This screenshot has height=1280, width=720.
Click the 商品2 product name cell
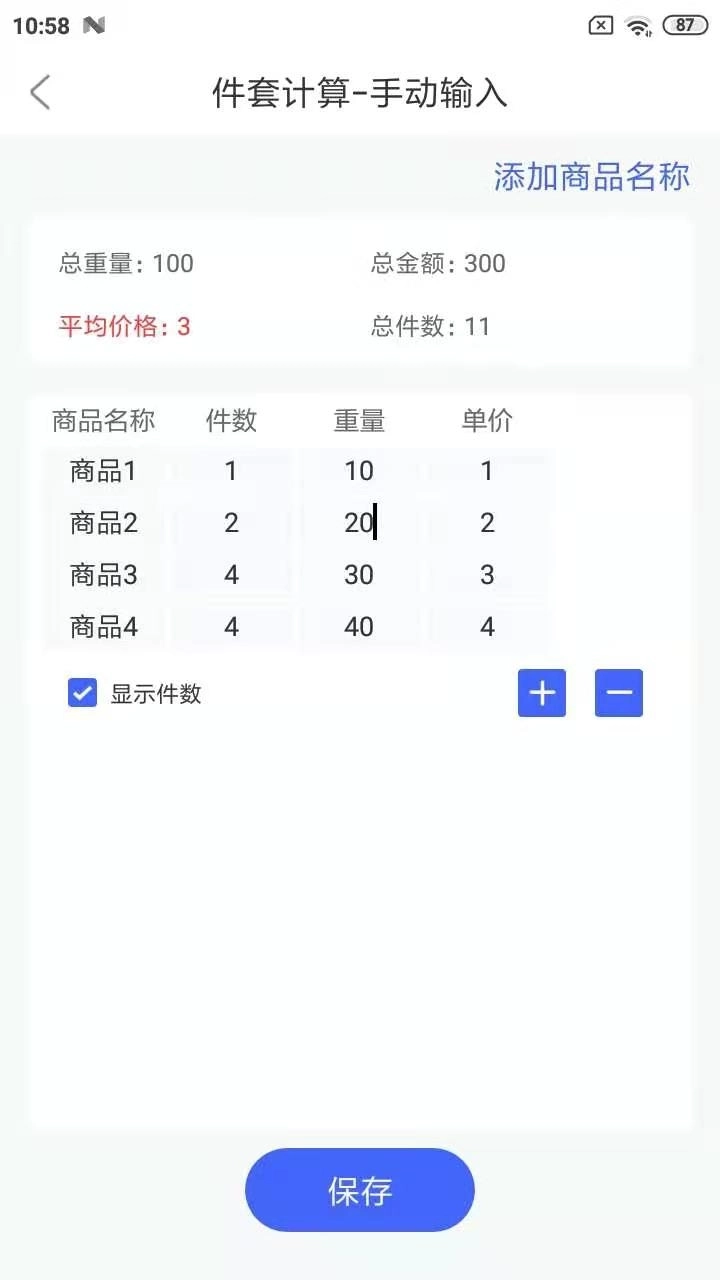(104, 522)
